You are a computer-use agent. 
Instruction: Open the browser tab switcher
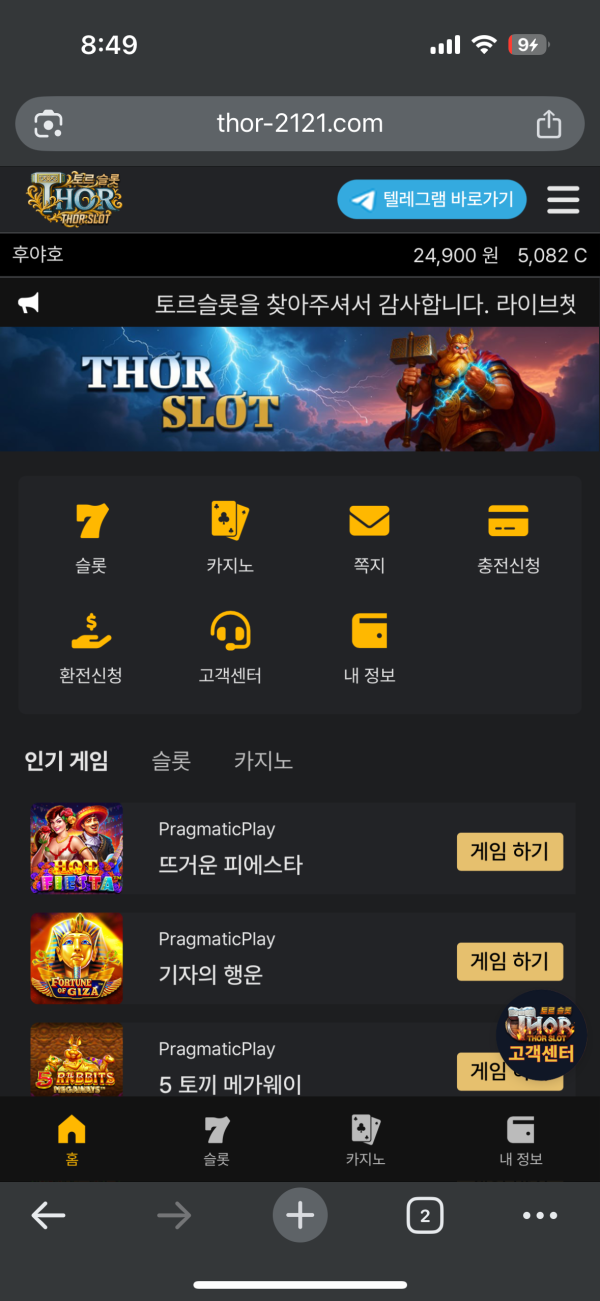coord(425,1216)
